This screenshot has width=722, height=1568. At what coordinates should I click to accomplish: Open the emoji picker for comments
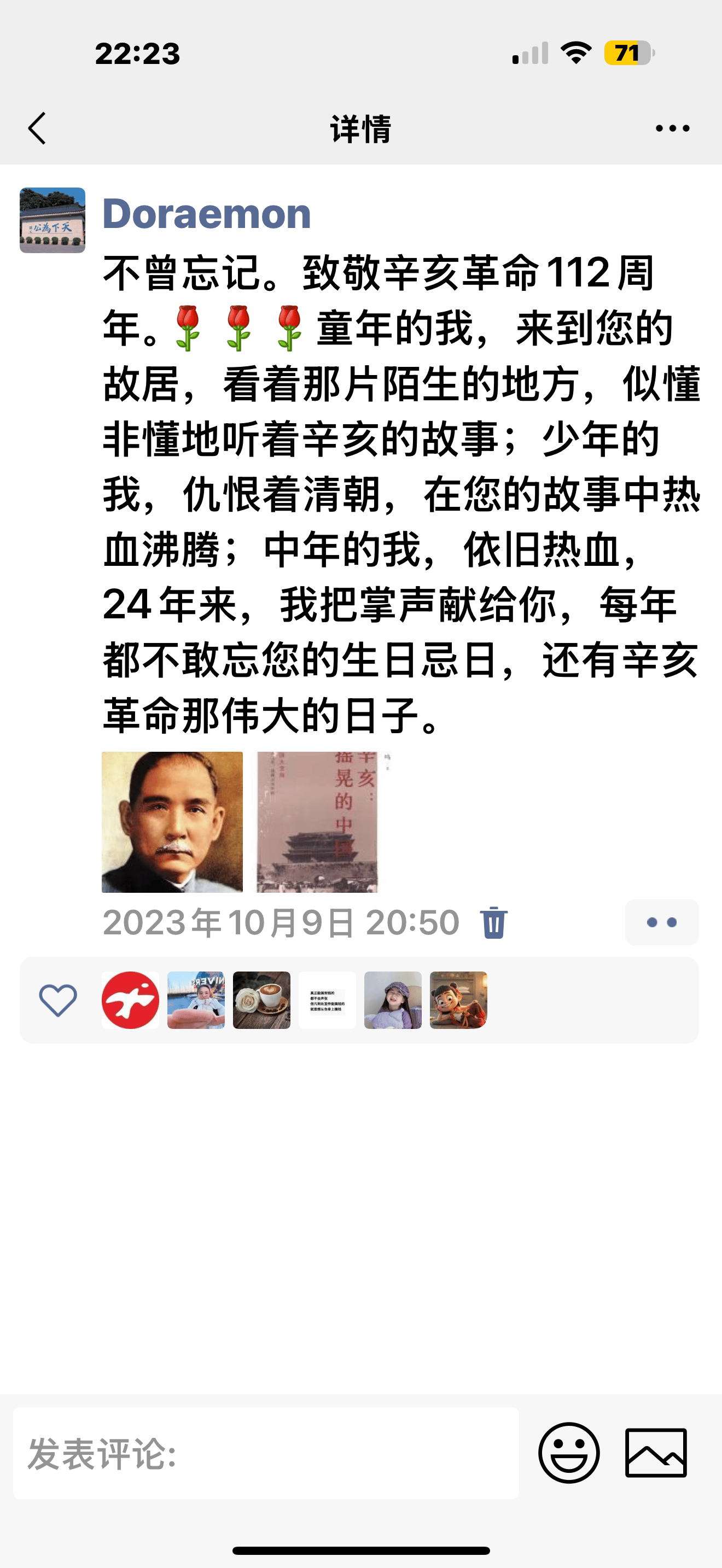(x=569, y=1454)
